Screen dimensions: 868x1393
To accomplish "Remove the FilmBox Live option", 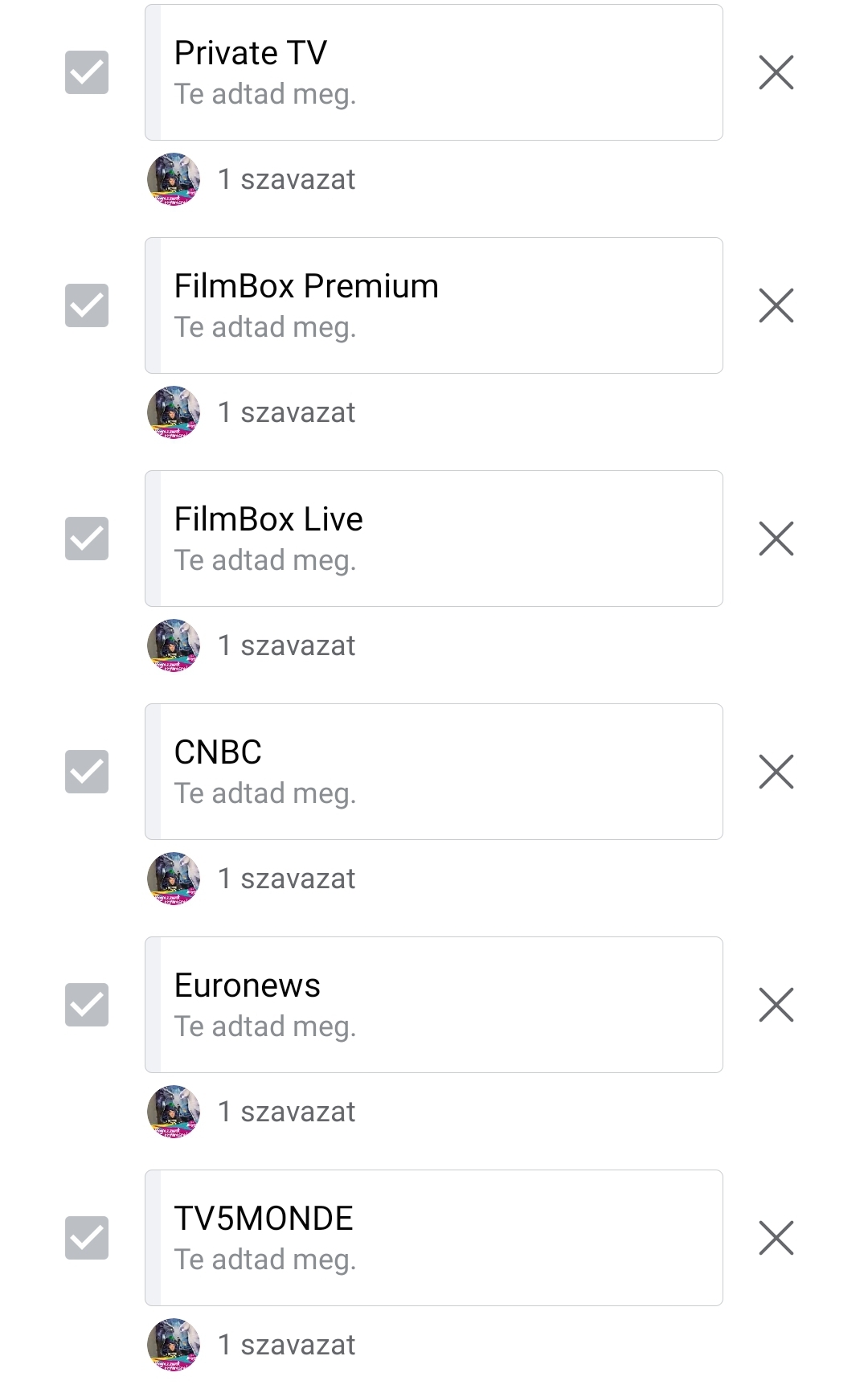I will 776,539.
